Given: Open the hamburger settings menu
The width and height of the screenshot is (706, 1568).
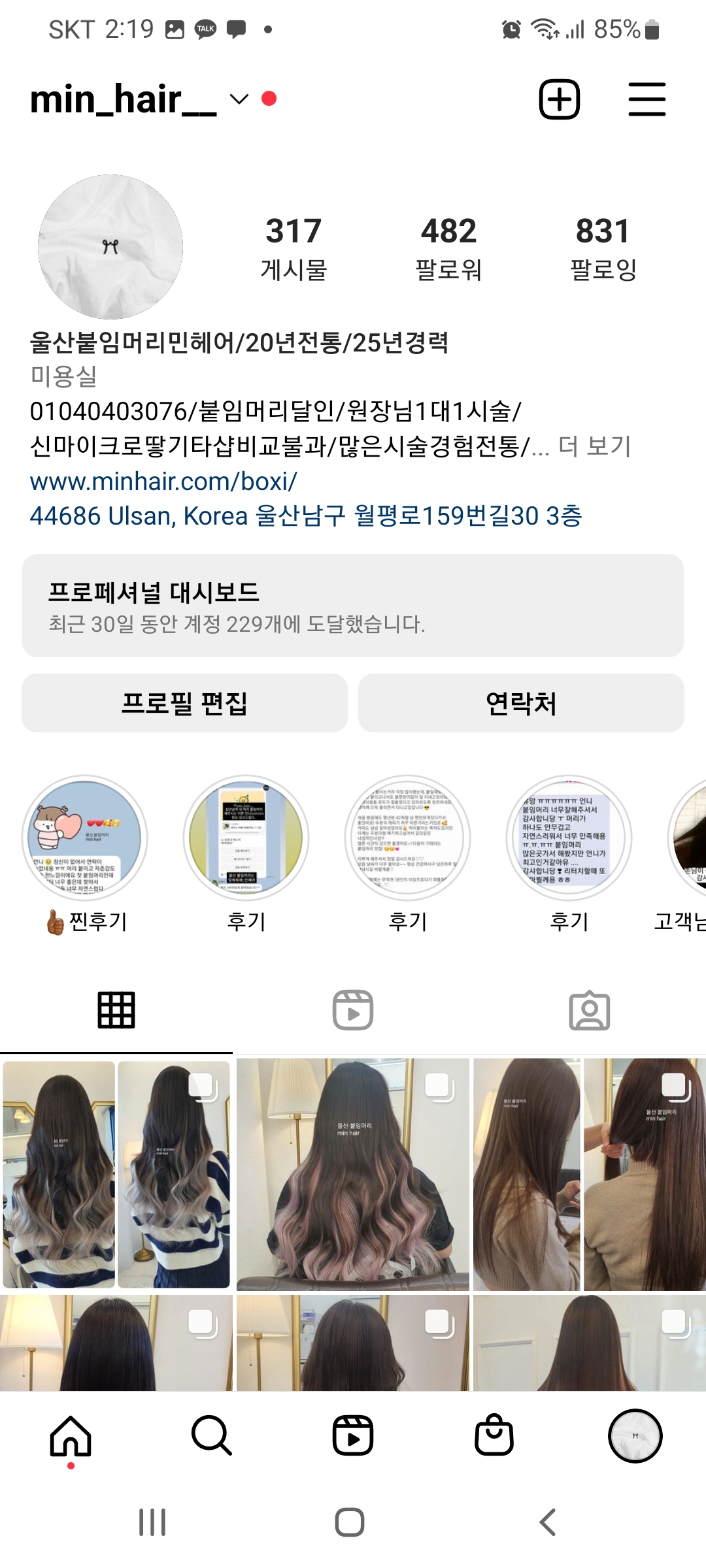Looking at the screenshot, I should [647, 99].
